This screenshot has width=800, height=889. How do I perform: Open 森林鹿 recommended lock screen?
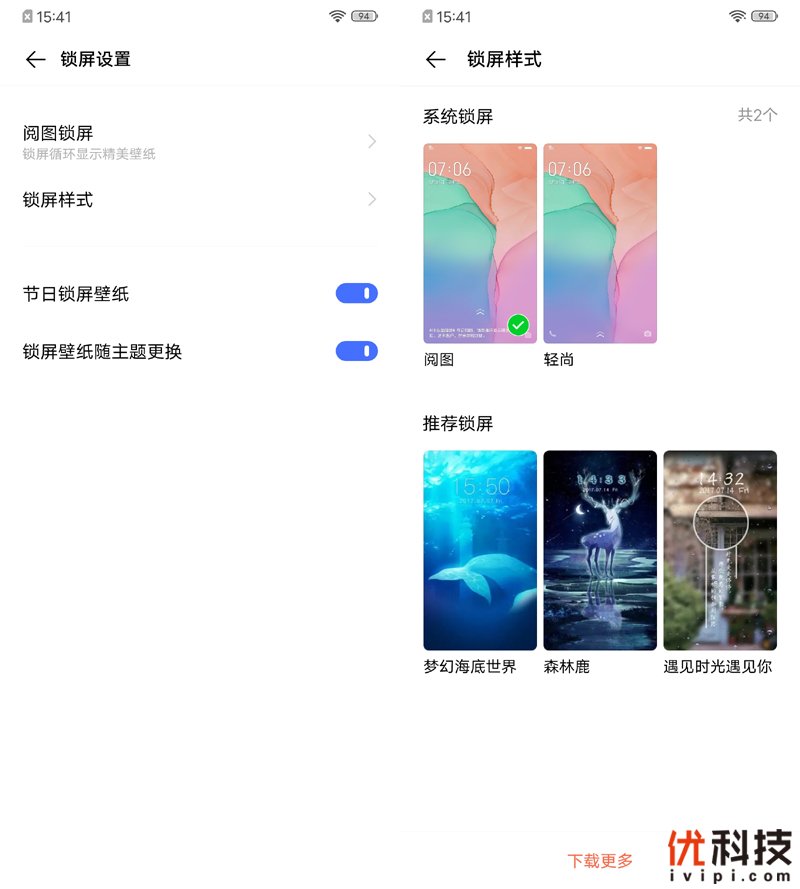(x=600, y=550)
